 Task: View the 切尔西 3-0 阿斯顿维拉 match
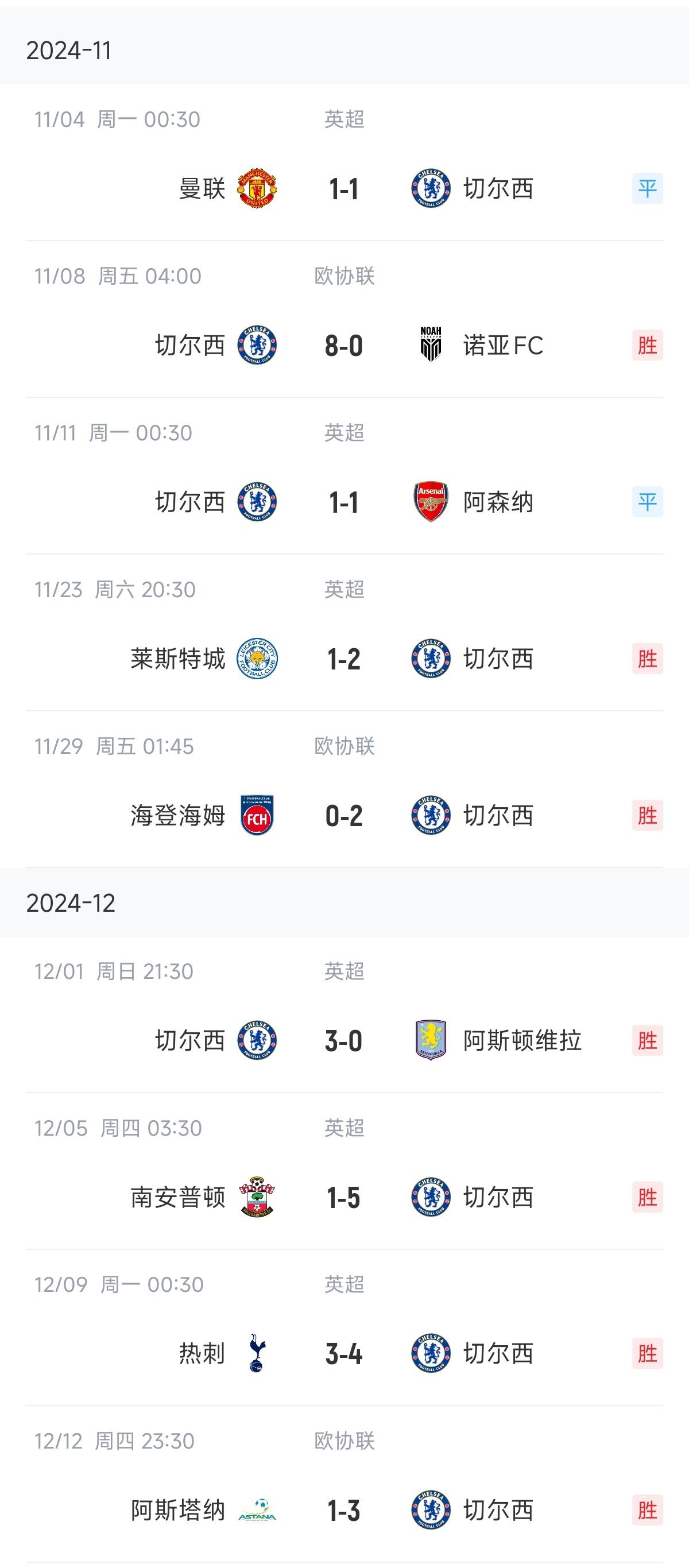(344, 1041)
